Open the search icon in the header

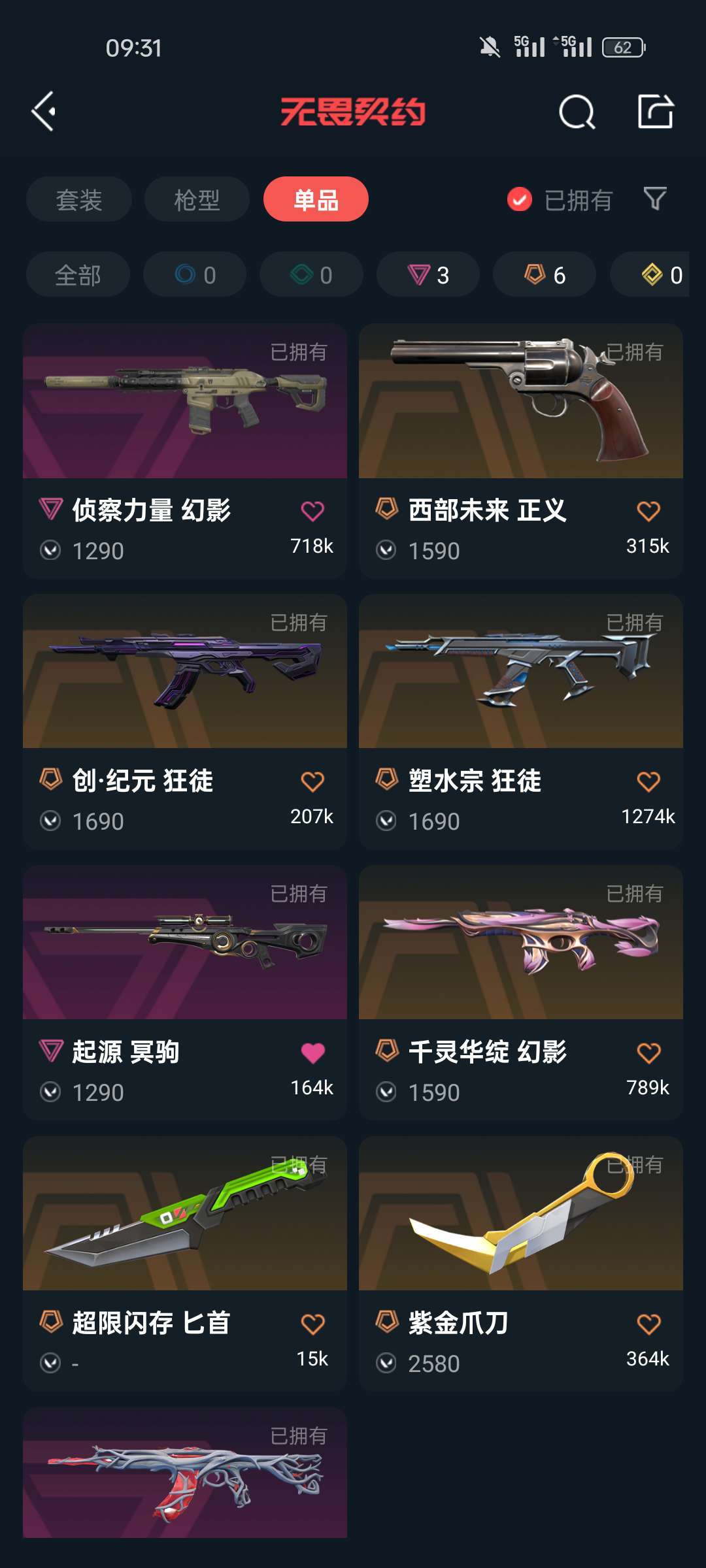point(577,112)
